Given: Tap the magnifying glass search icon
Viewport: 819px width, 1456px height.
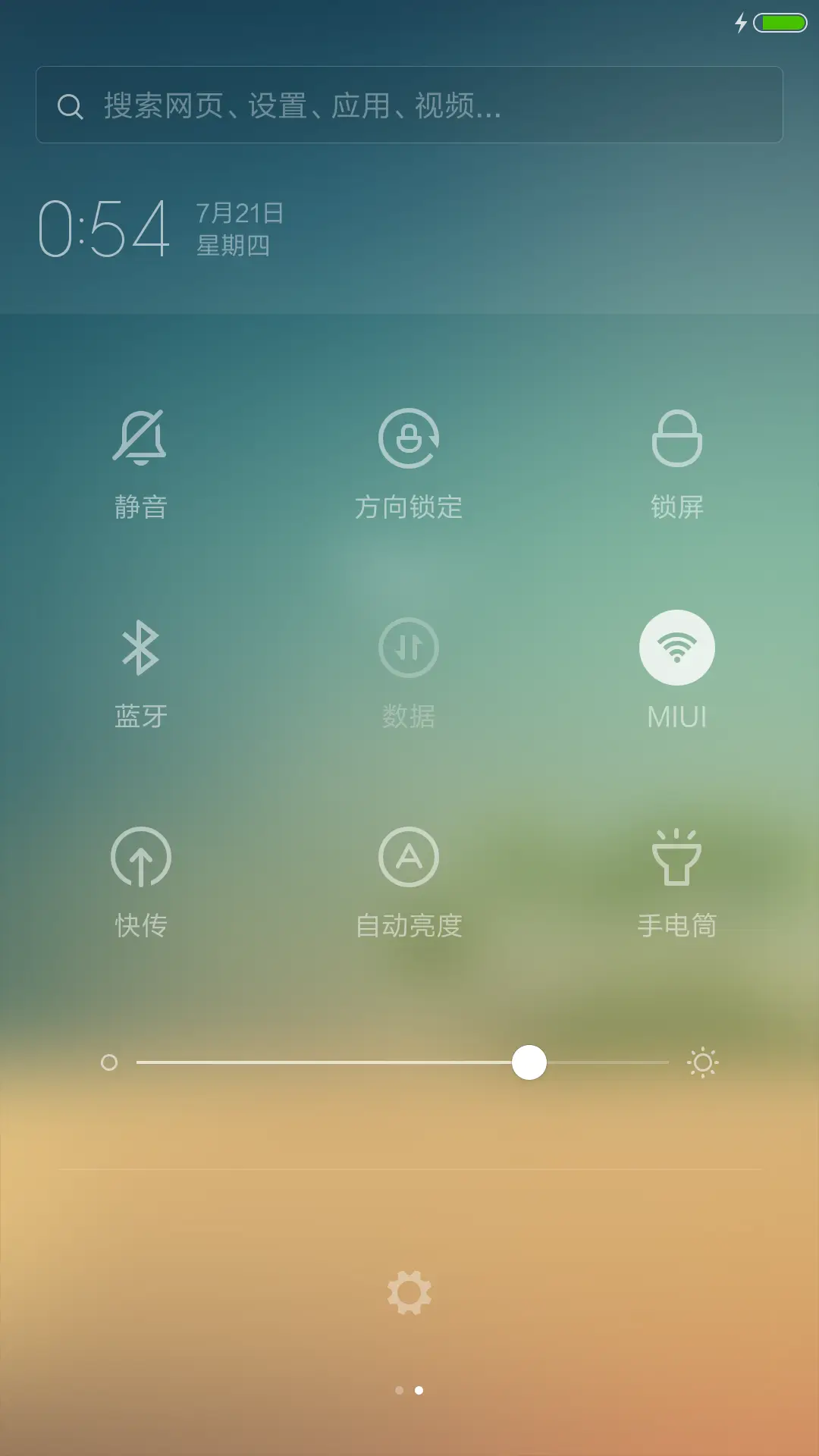Looking at the screenshot, I should 71,106.
